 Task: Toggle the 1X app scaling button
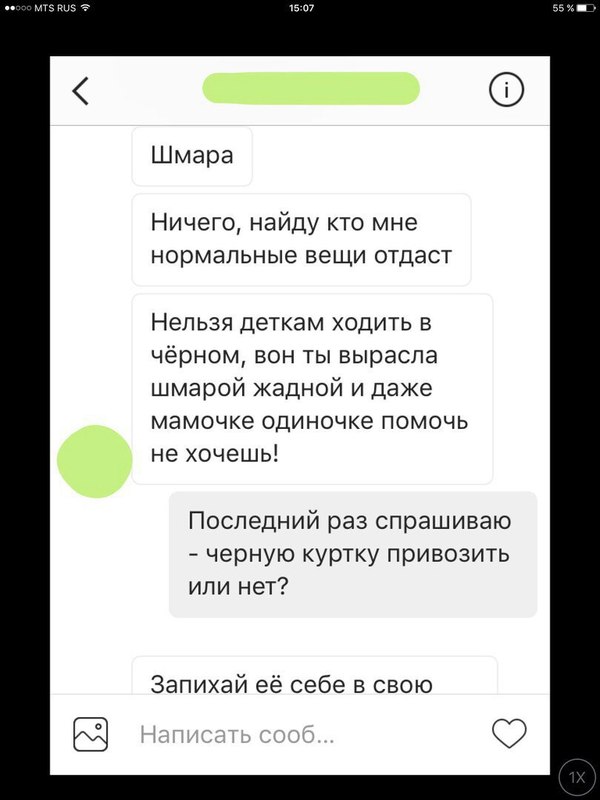(576, 776)
